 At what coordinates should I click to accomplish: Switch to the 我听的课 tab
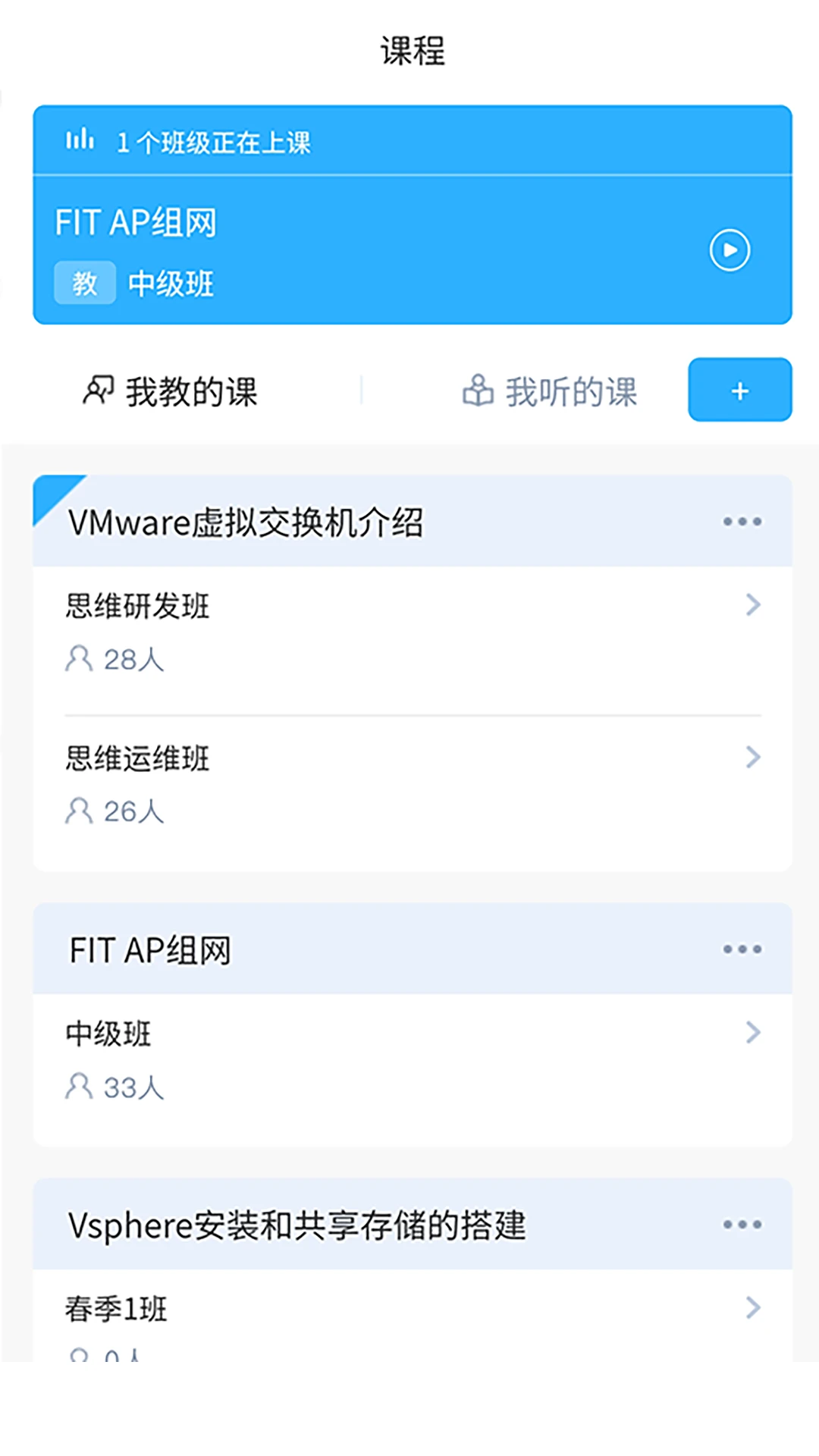(548, 390)
